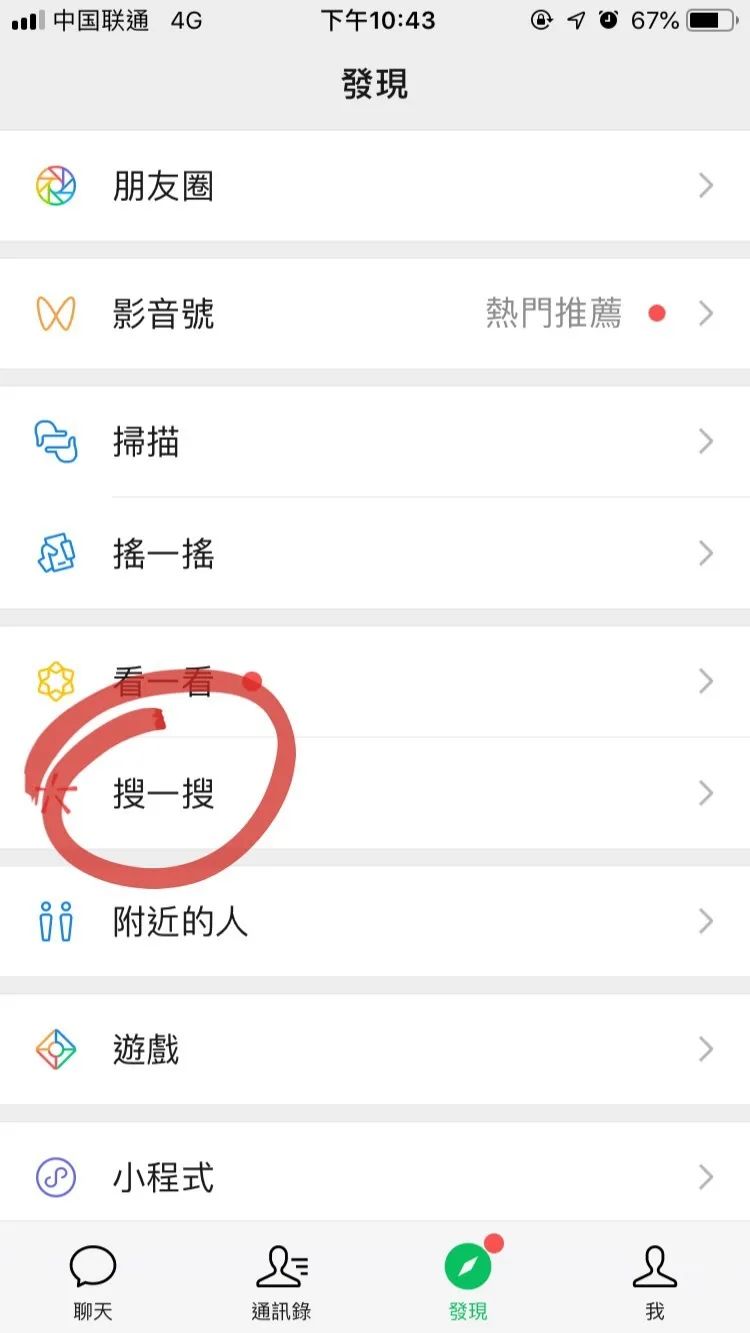The width and height of the screenshot is (750, 1333).
Task: Open 影音號 with 熱門推薦
Action: coord(375,314)
